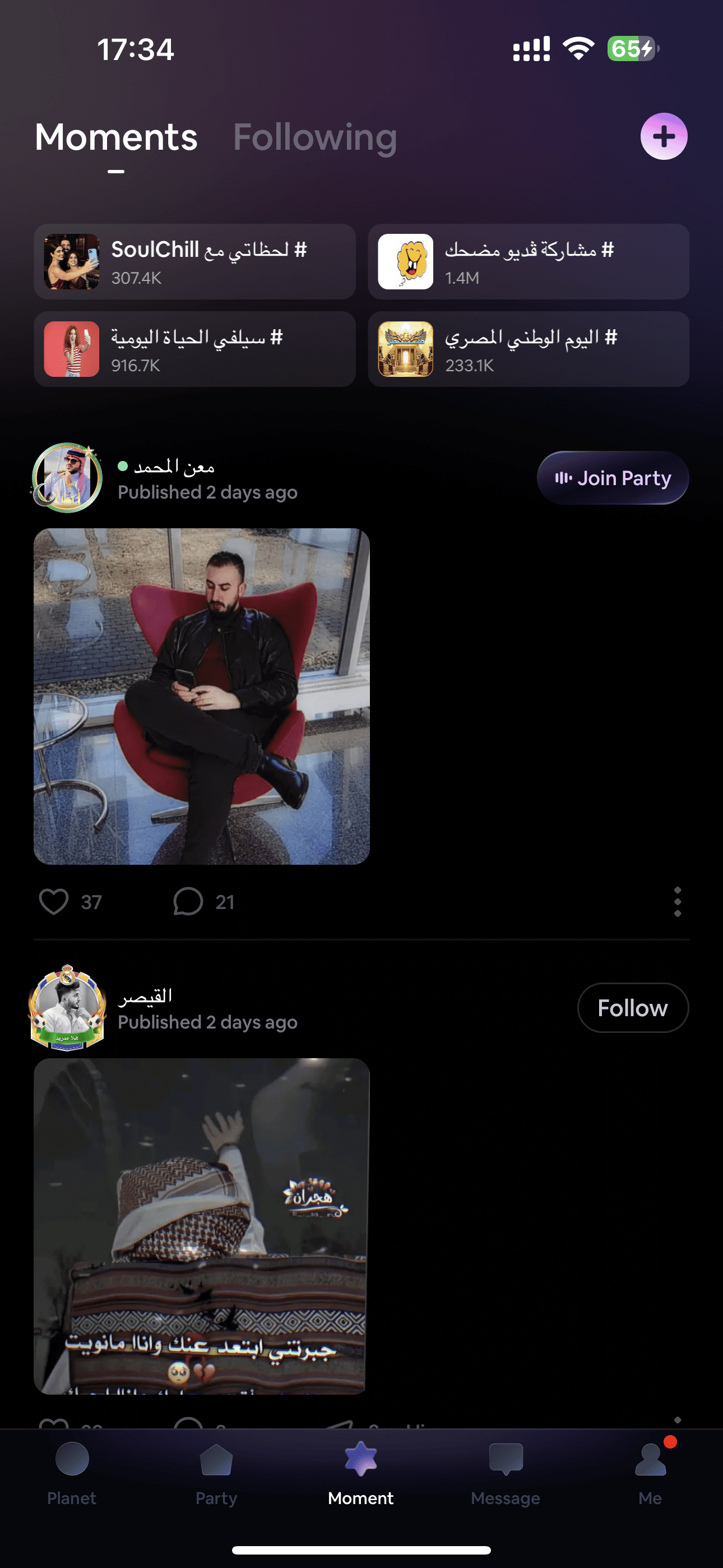Open the 233.1K Egyptian national day hashtag
Viewport: 723px width, 1568px height.
[527, 349]
